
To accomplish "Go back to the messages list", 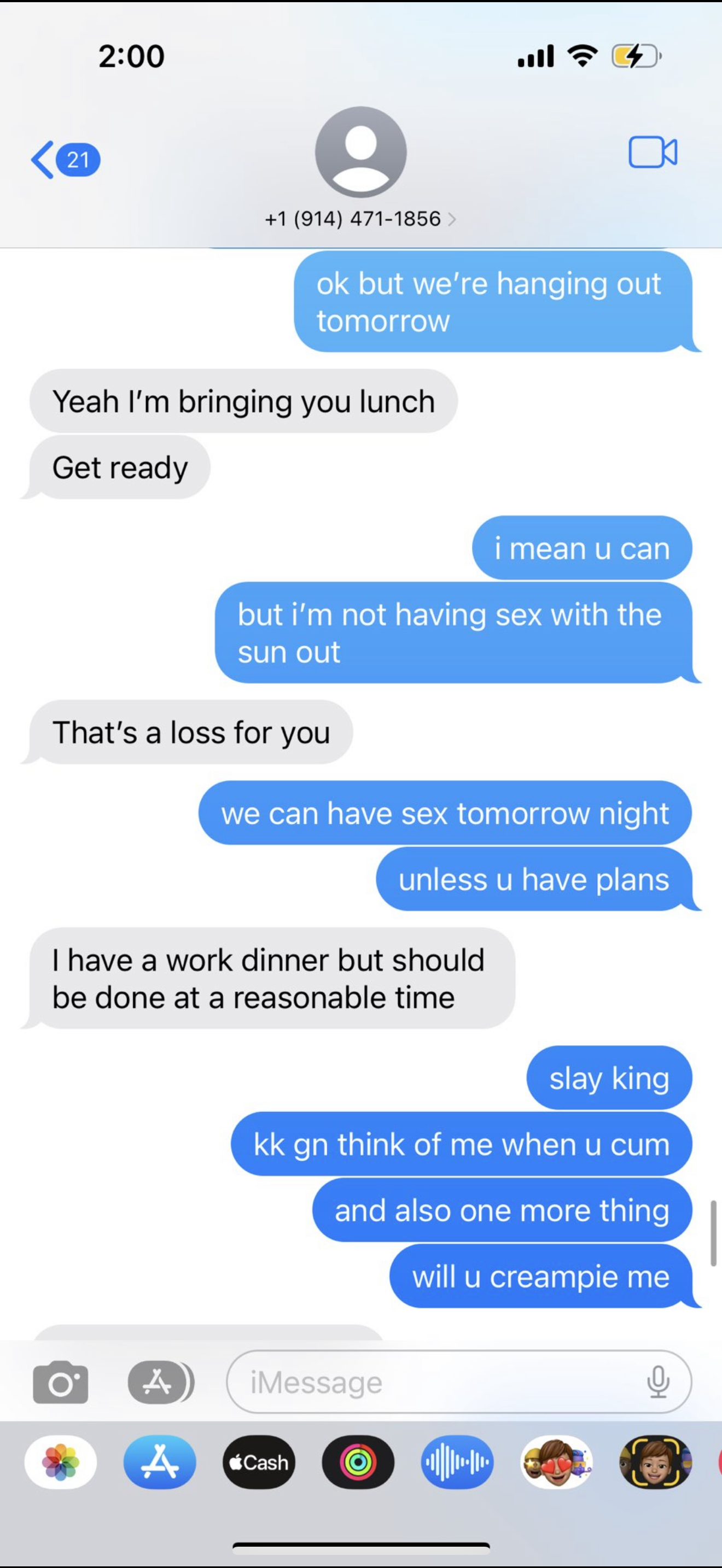I will 65,160.
